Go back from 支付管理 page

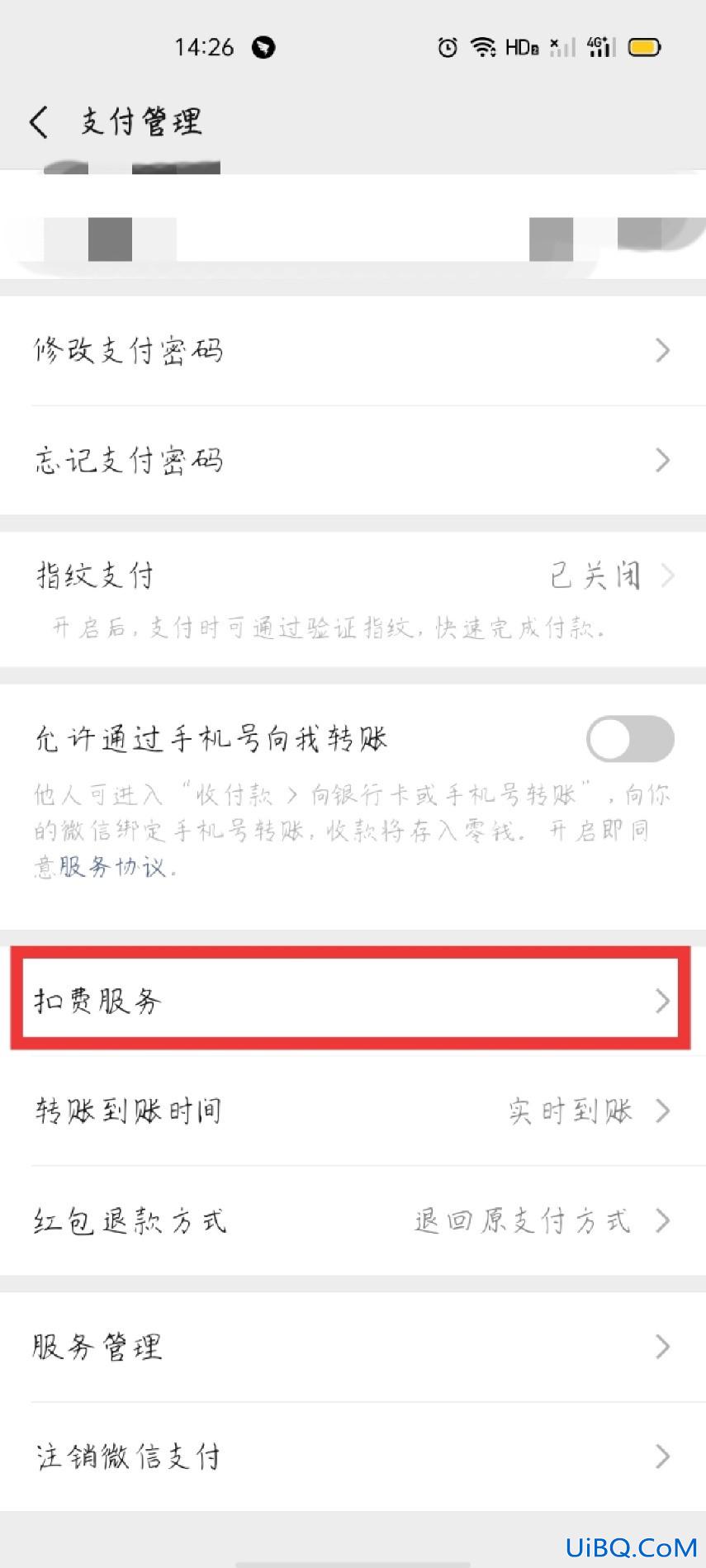[39, 122]
